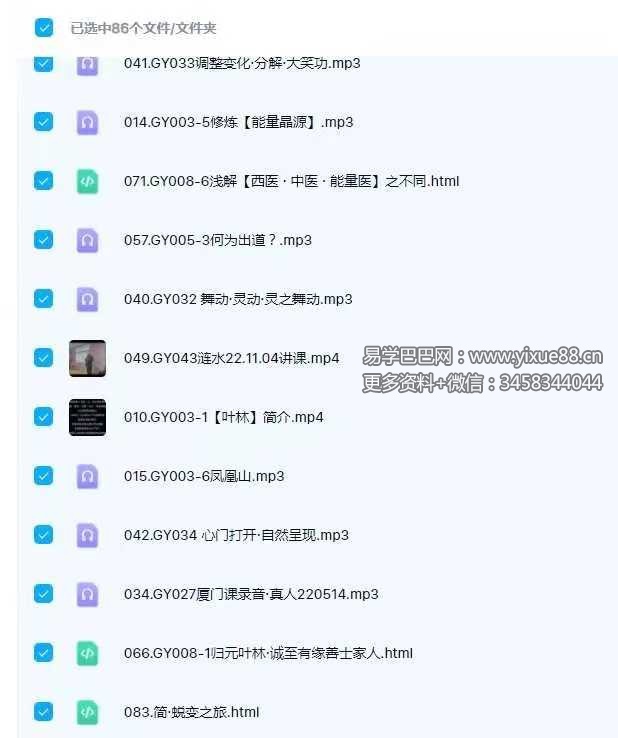Screen dimensions: 618x738
Task: Play 040.GY032 舞动·灵动·灵之舞动.mp3
Action: (238, 299)
